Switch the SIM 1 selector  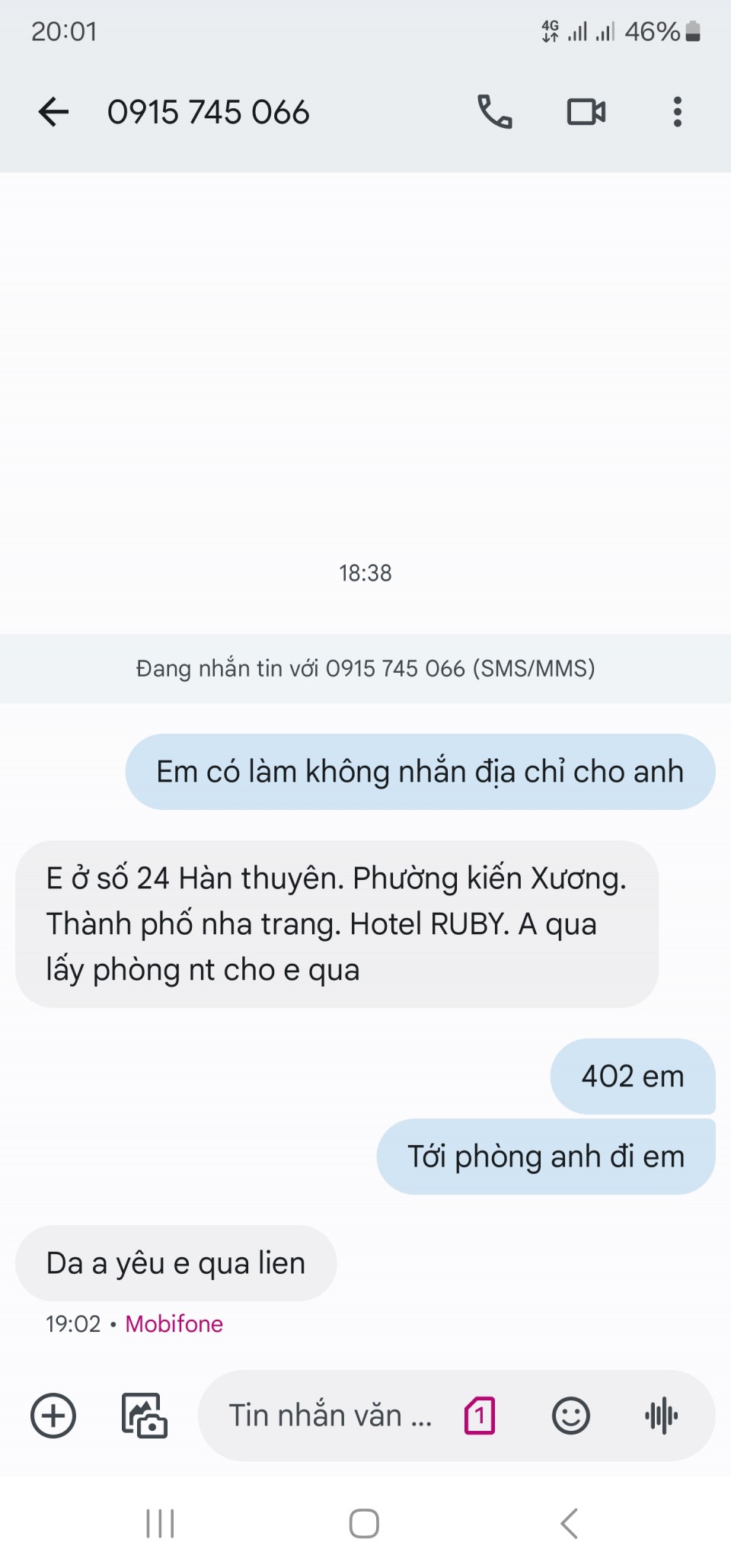point(480,1416)
